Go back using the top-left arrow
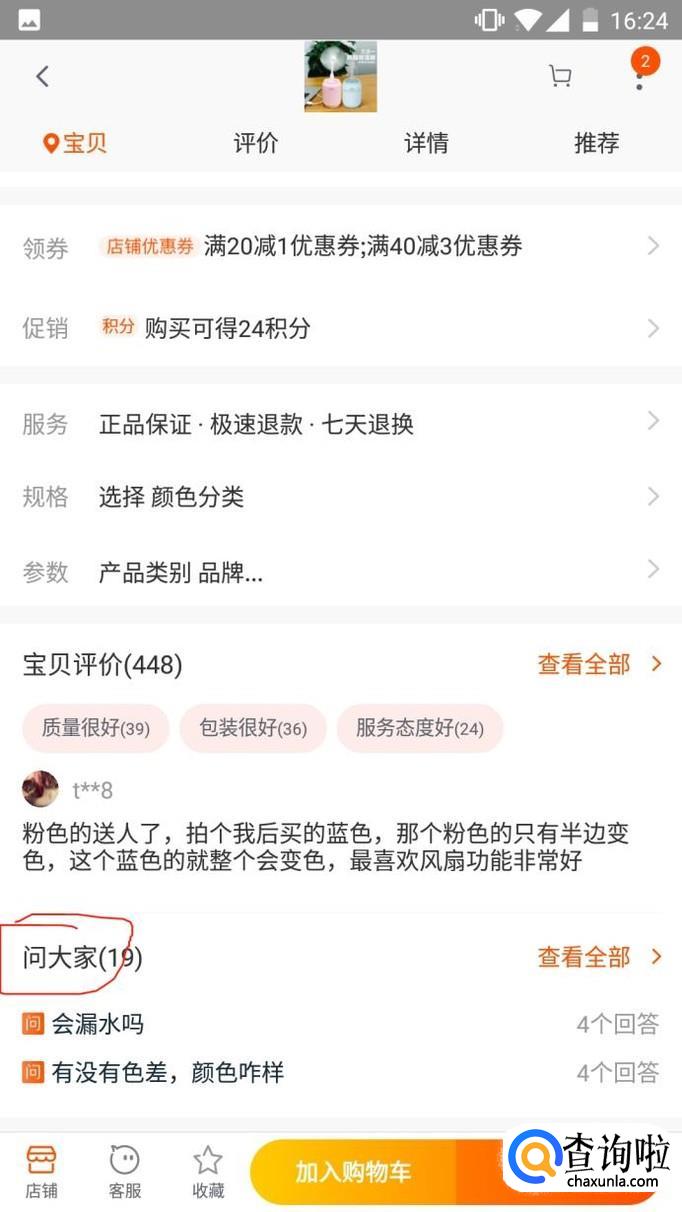Viewport: 682px width, 1212px height. 42,76
